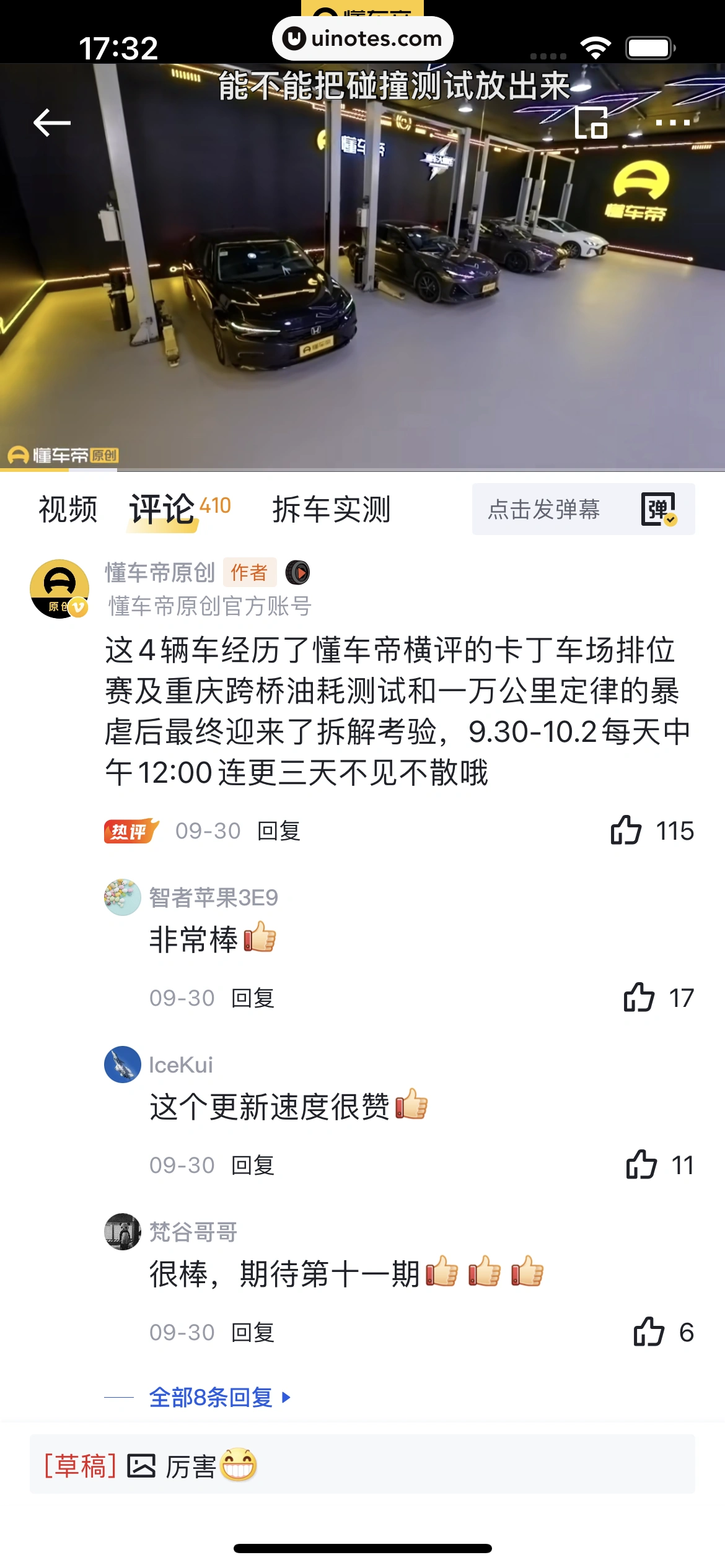The image size is (725, 1568).
Task: Tap the 点击发弹幕 input box
Action: (x=544, y=510)
